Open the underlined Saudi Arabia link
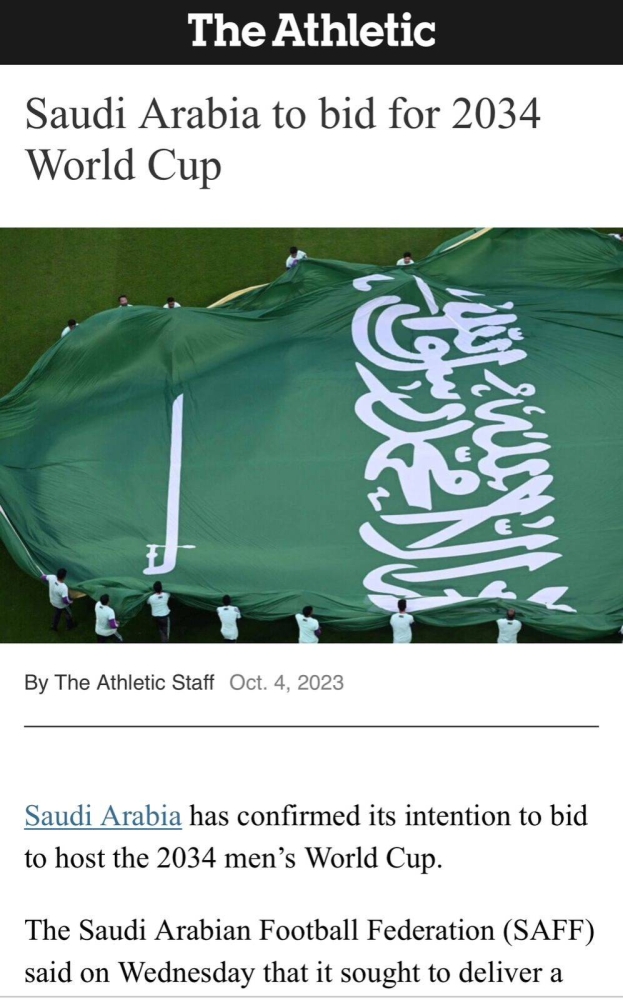 103,815
